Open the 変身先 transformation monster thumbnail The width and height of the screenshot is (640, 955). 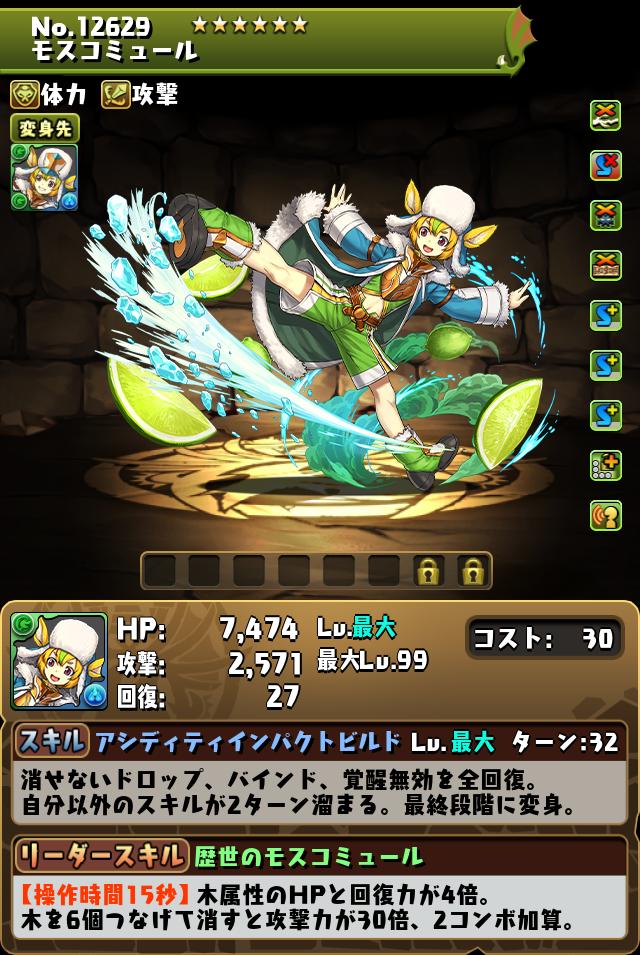pyautogui.click(x=44, y=177)
